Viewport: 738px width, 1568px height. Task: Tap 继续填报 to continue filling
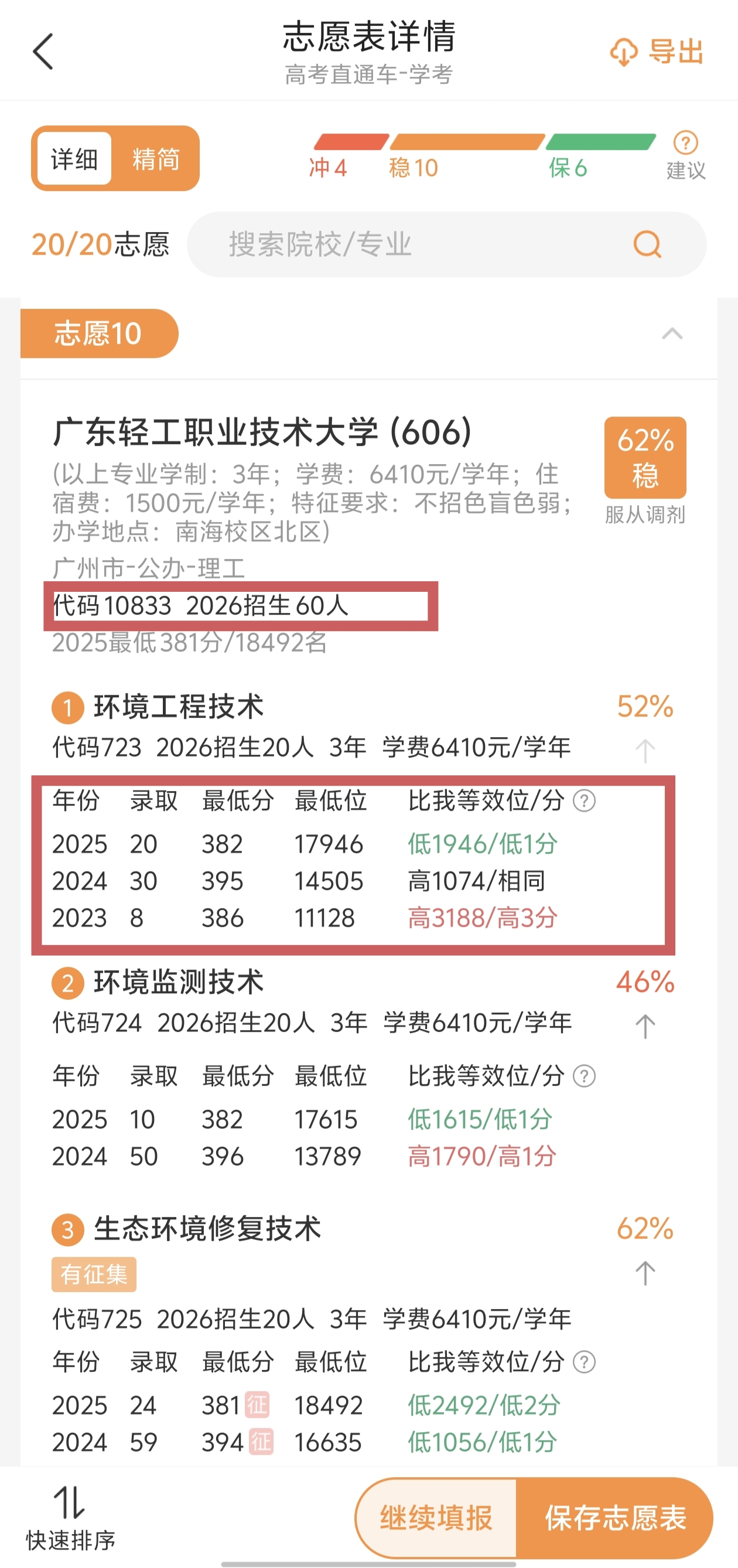pos(436,1518)
